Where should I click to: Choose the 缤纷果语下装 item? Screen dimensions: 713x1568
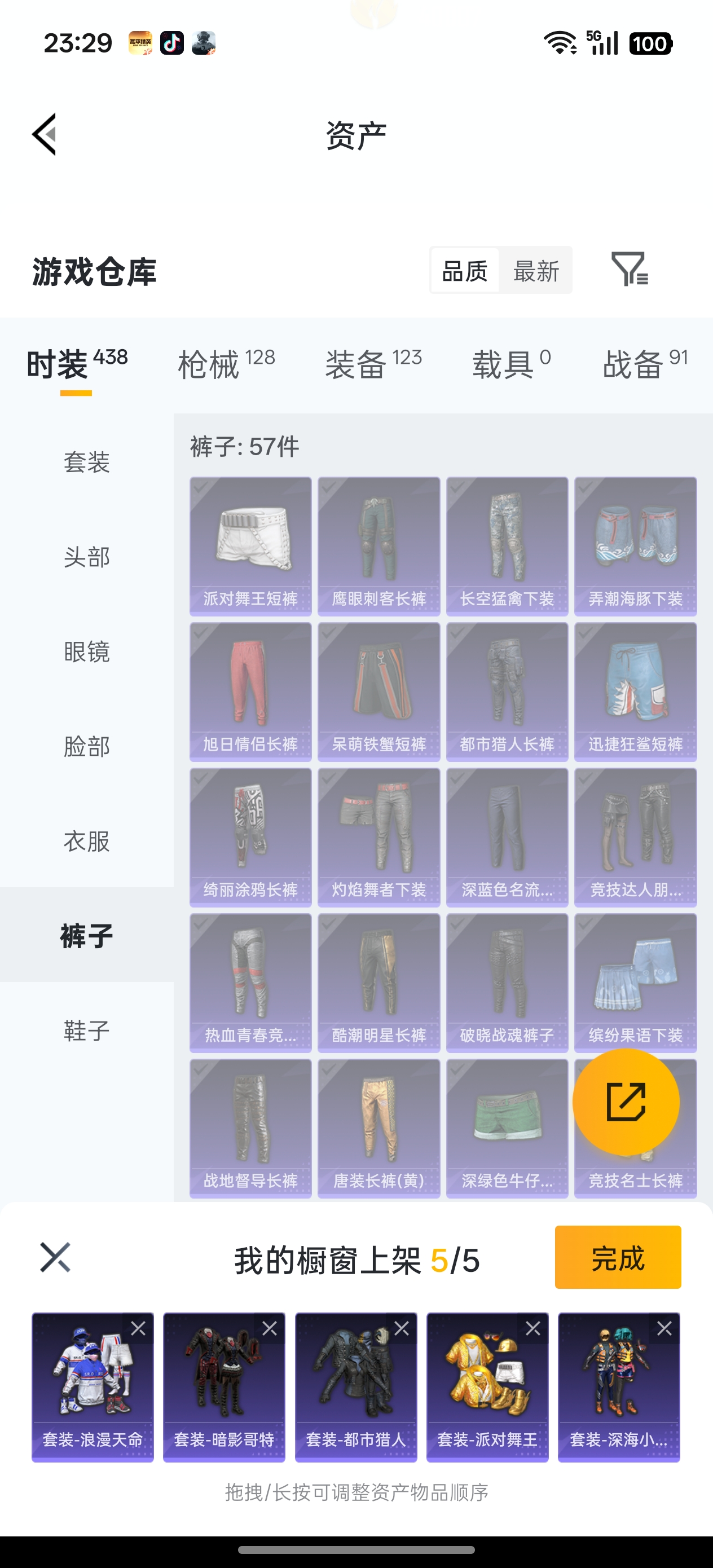click(635, 983)
